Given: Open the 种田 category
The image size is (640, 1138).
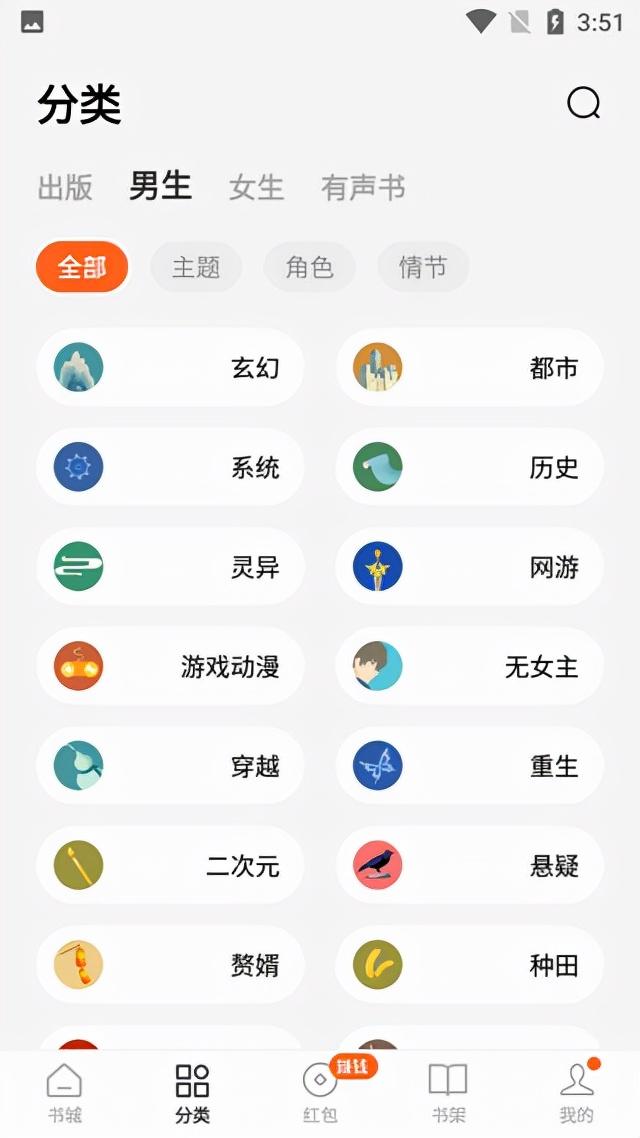Looking at the screenshot, I should tap(469, 965).
